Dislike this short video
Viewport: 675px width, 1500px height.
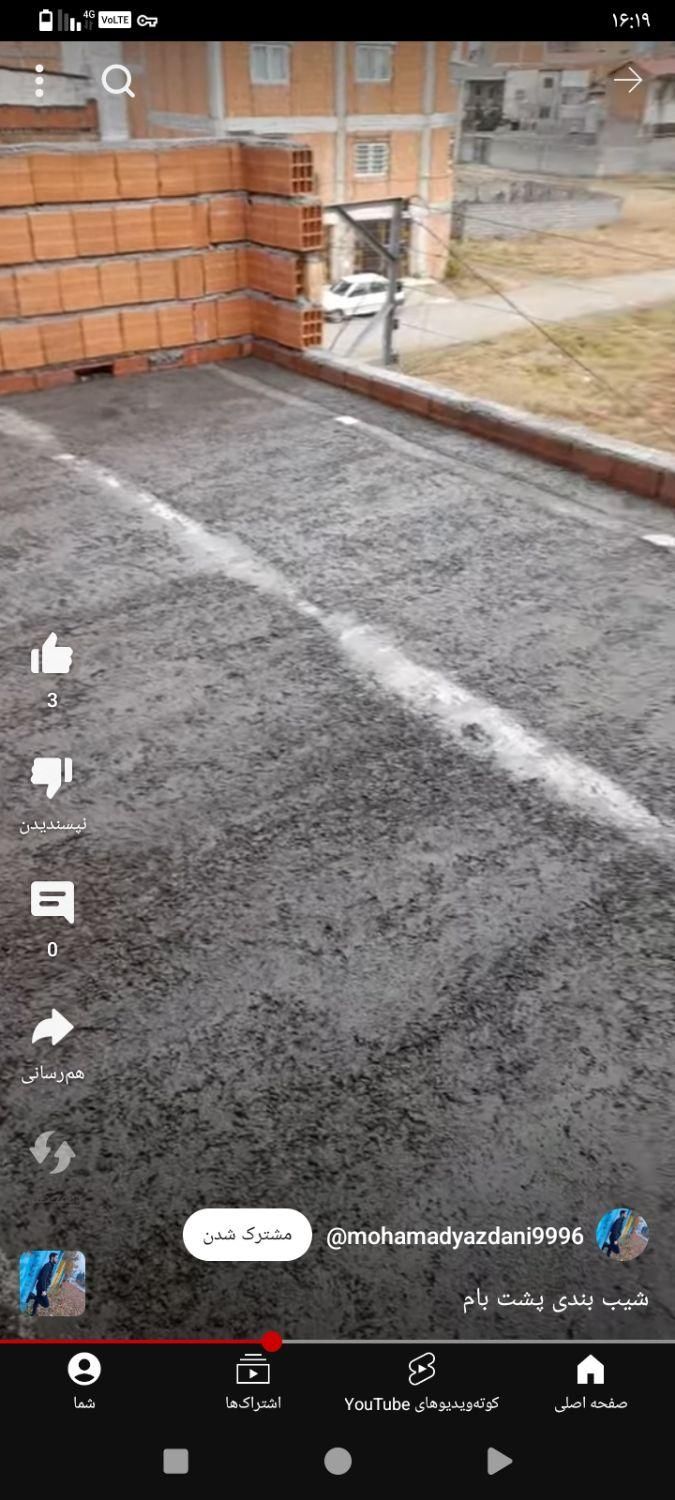(x=52, y=778)
